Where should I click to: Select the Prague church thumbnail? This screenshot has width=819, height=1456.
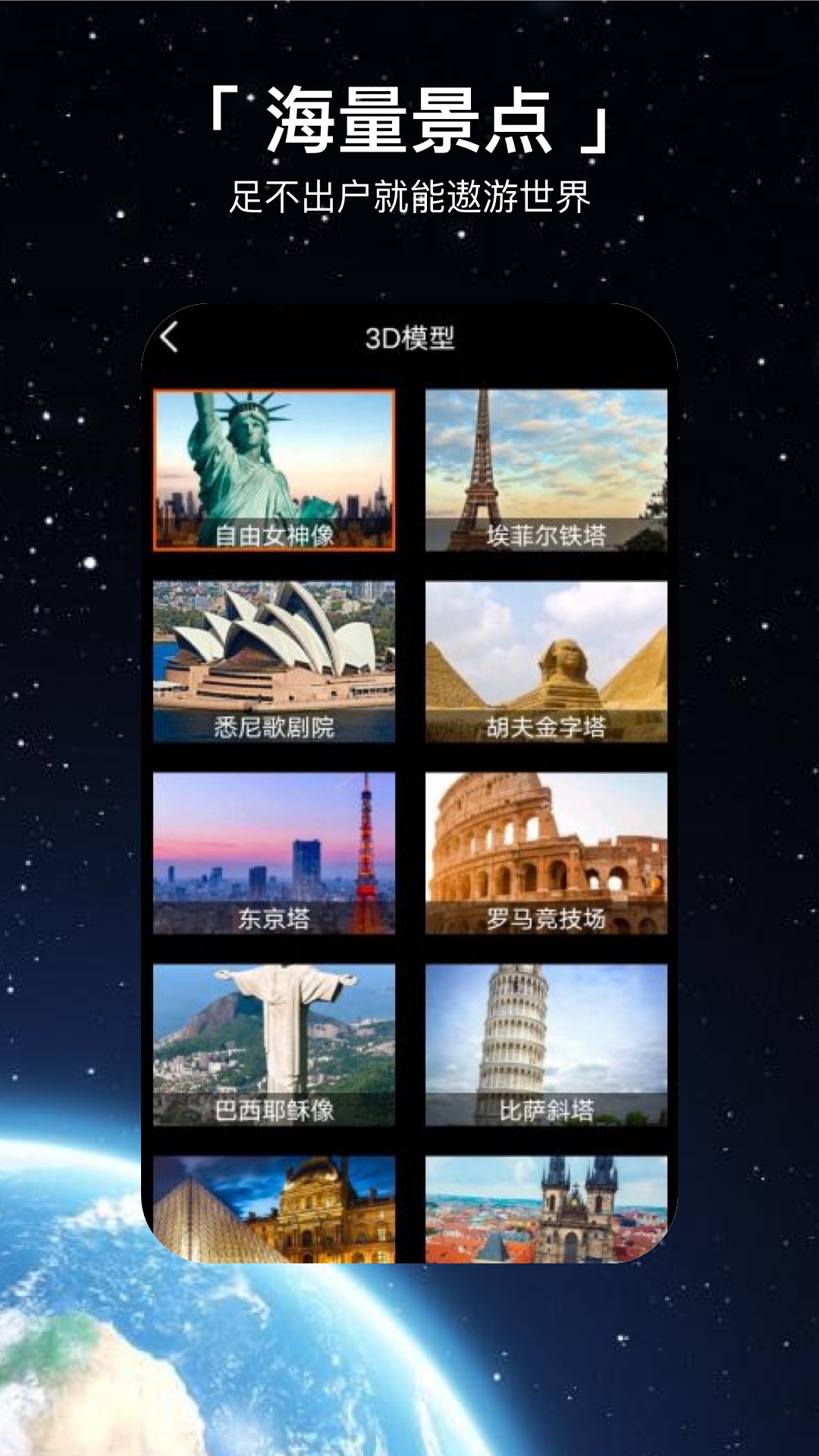pyautogui.click(x=544, y=1198)
